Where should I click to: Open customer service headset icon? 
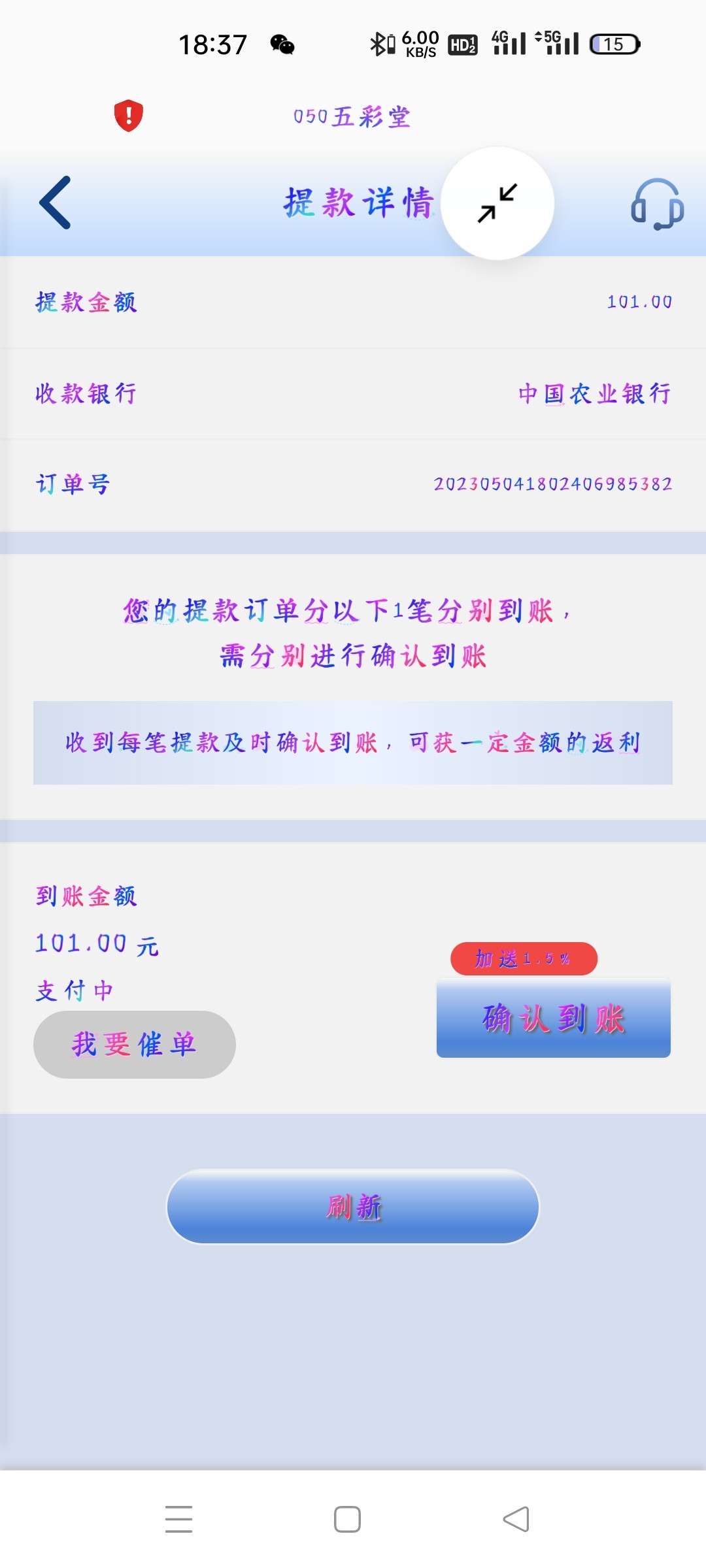coord(656,204)
